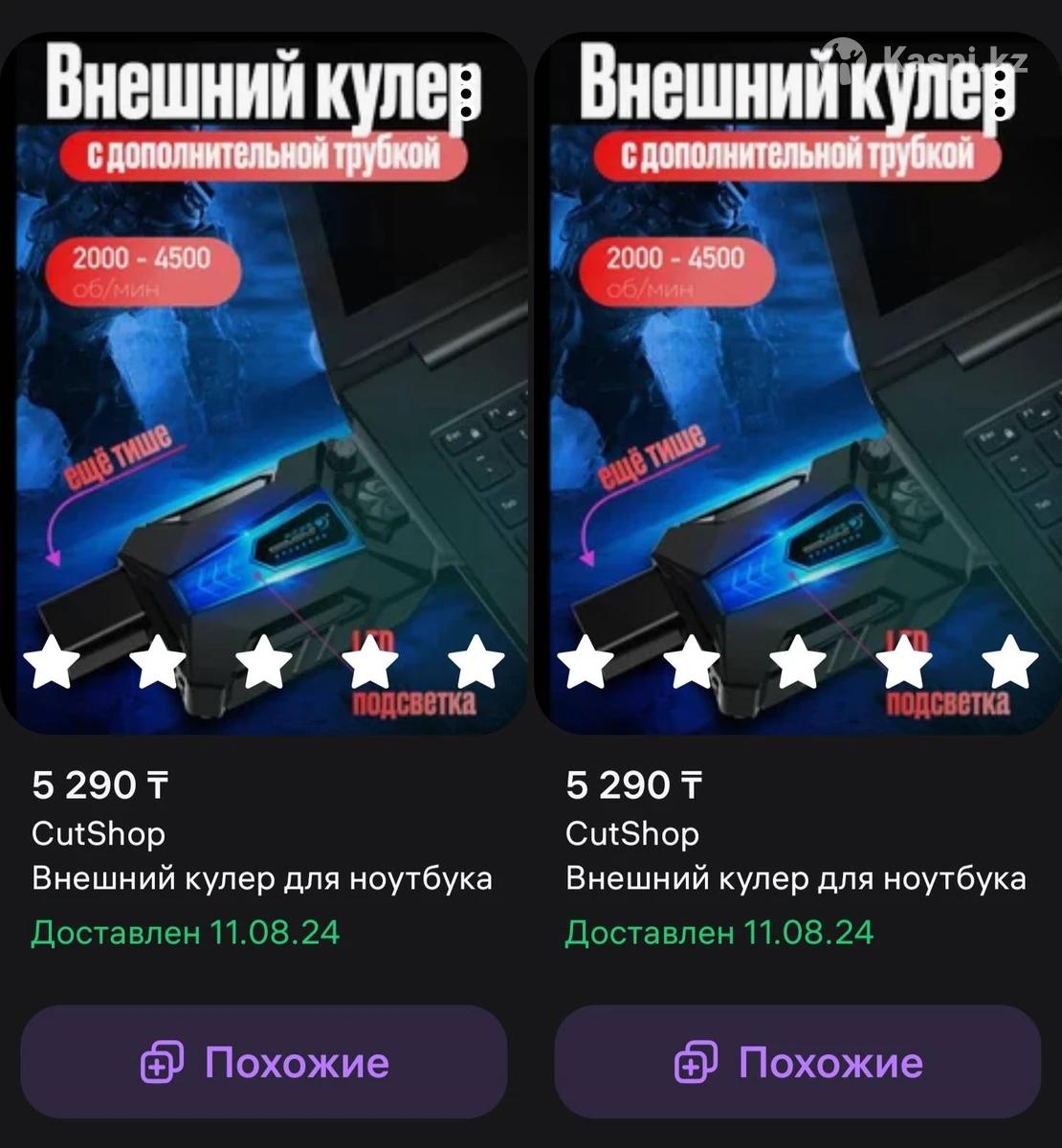Open the three-dot menu on the second cooler card
1062x1148 pixels.
tap(1001, 93)
